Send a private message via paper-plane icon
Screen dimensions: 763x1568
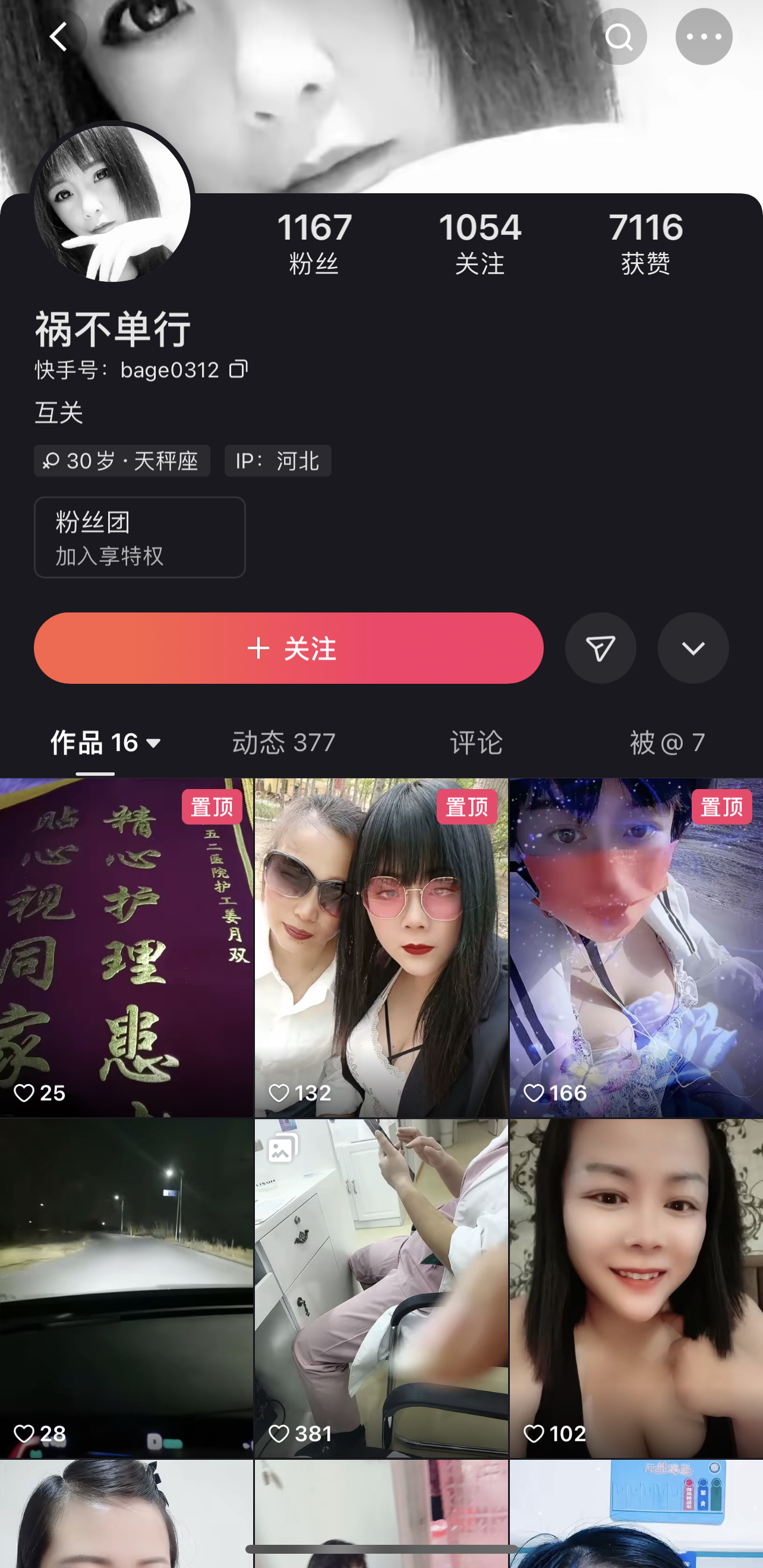coord(600,648)
